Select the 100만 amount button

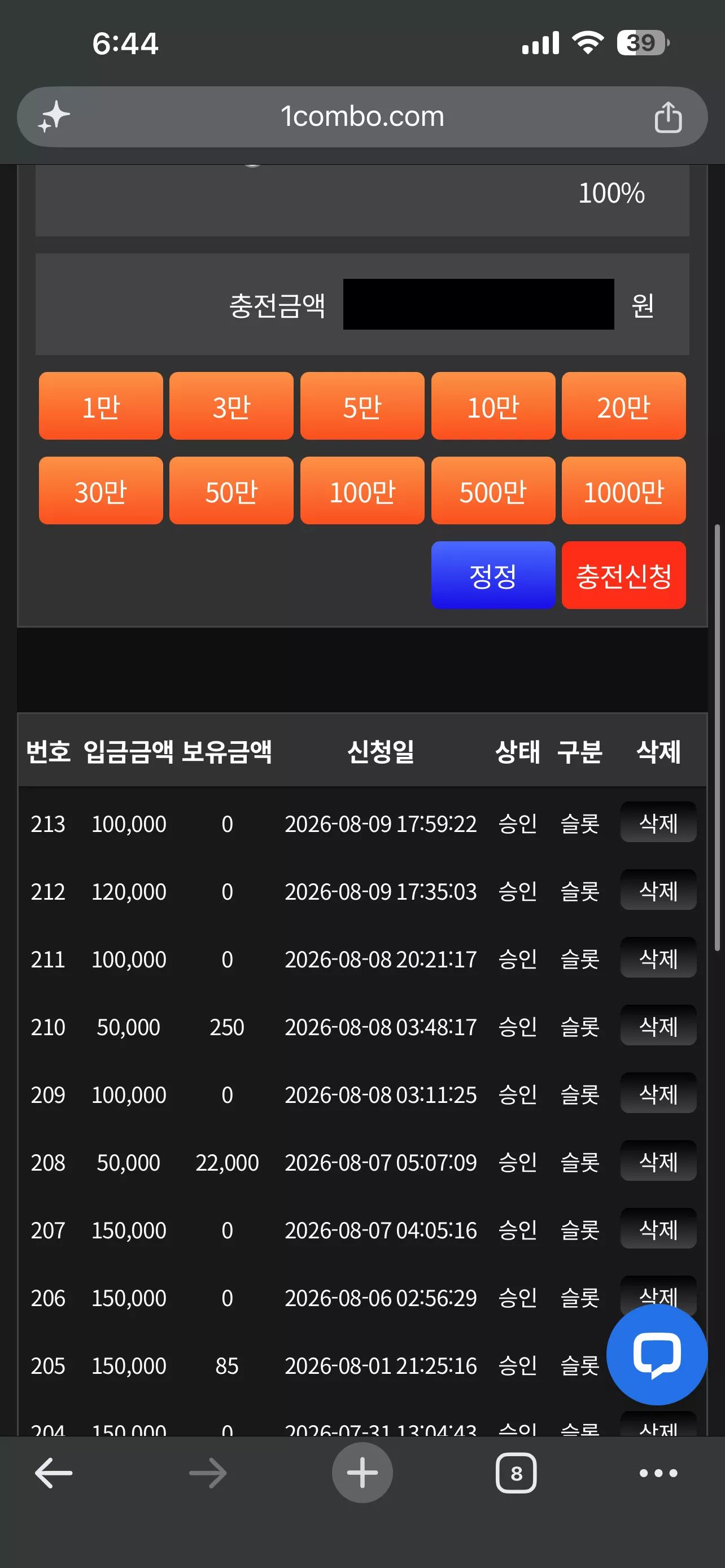tap(362, 490)
